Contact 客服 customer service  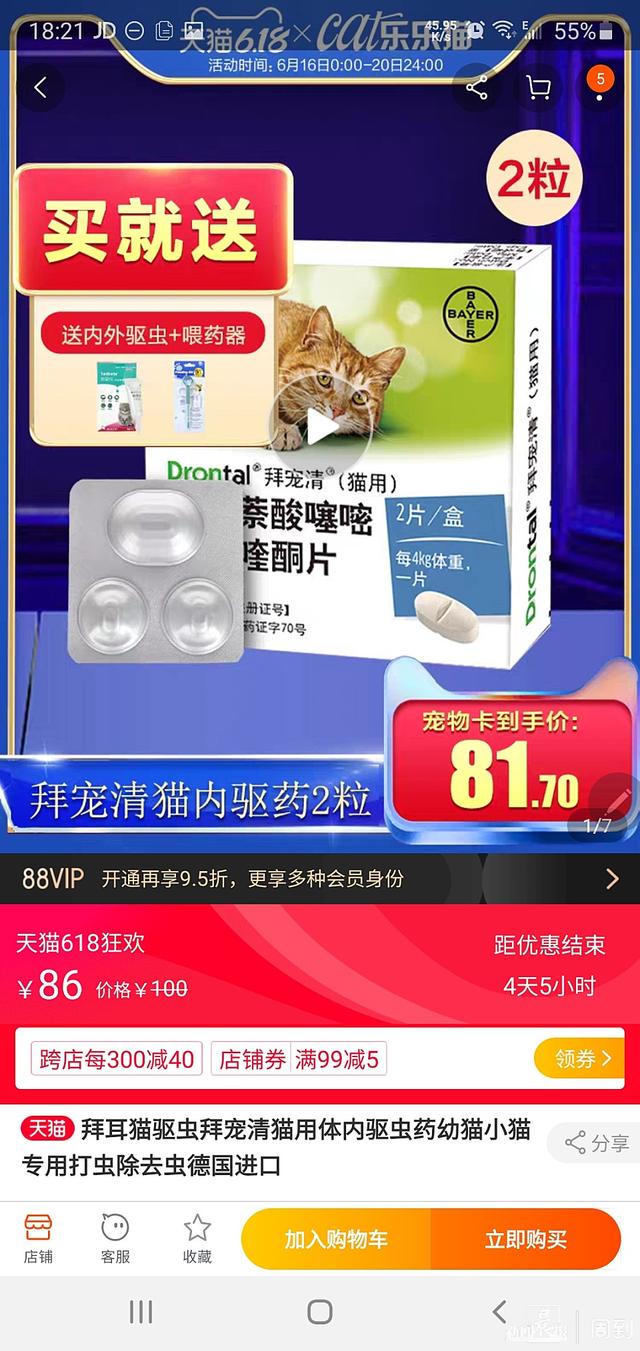point(115,1239)
